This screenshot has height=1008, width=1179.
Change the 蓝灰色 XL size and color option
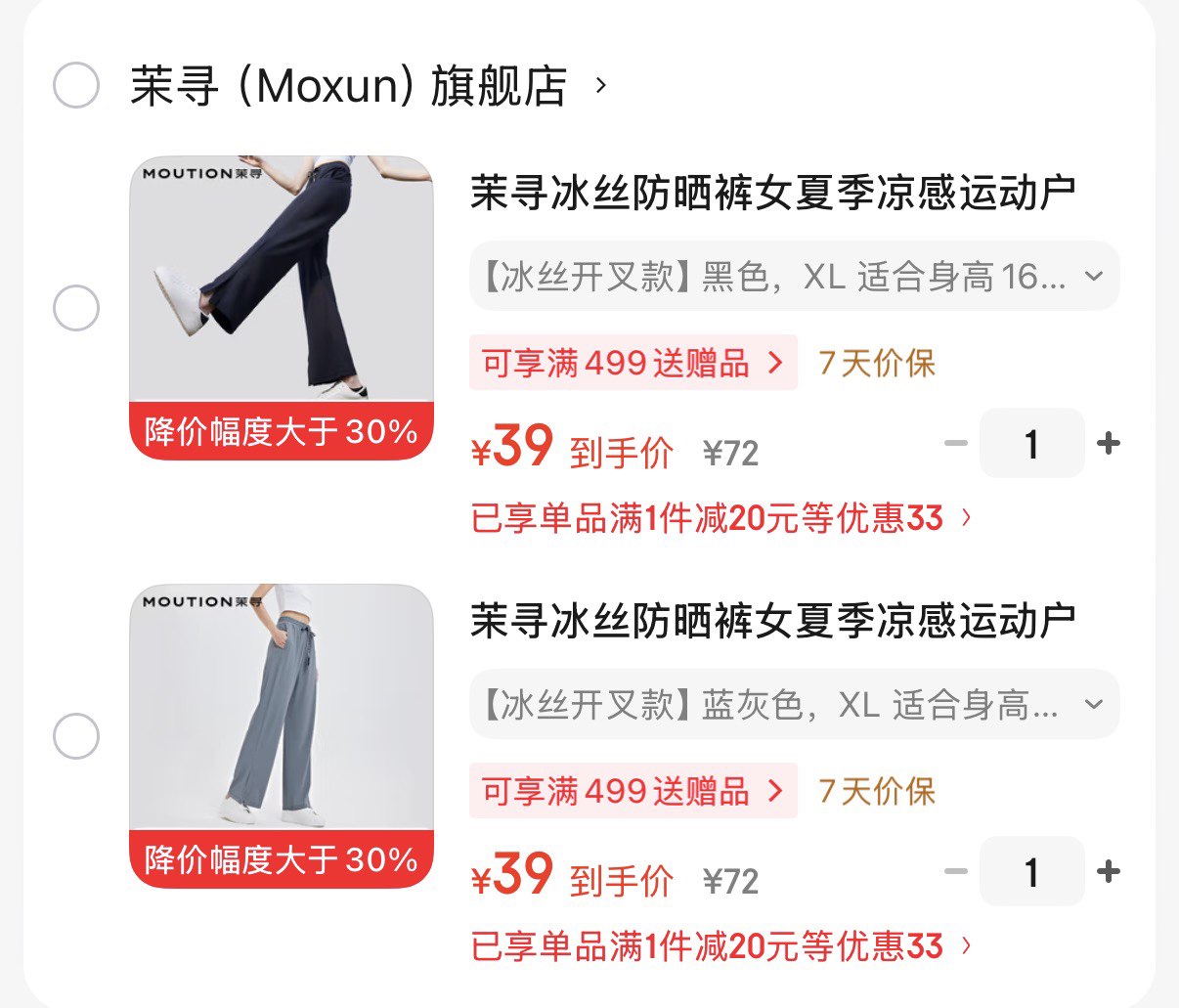(794, 705)
